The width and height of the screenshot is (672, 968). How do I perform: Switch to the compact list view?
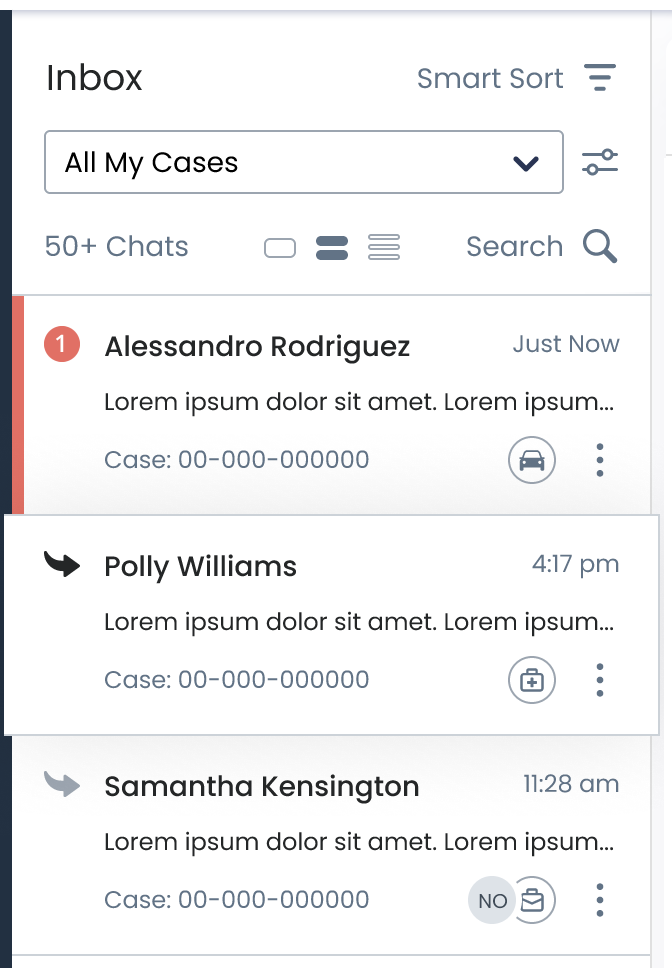click(x=384, y=247)
